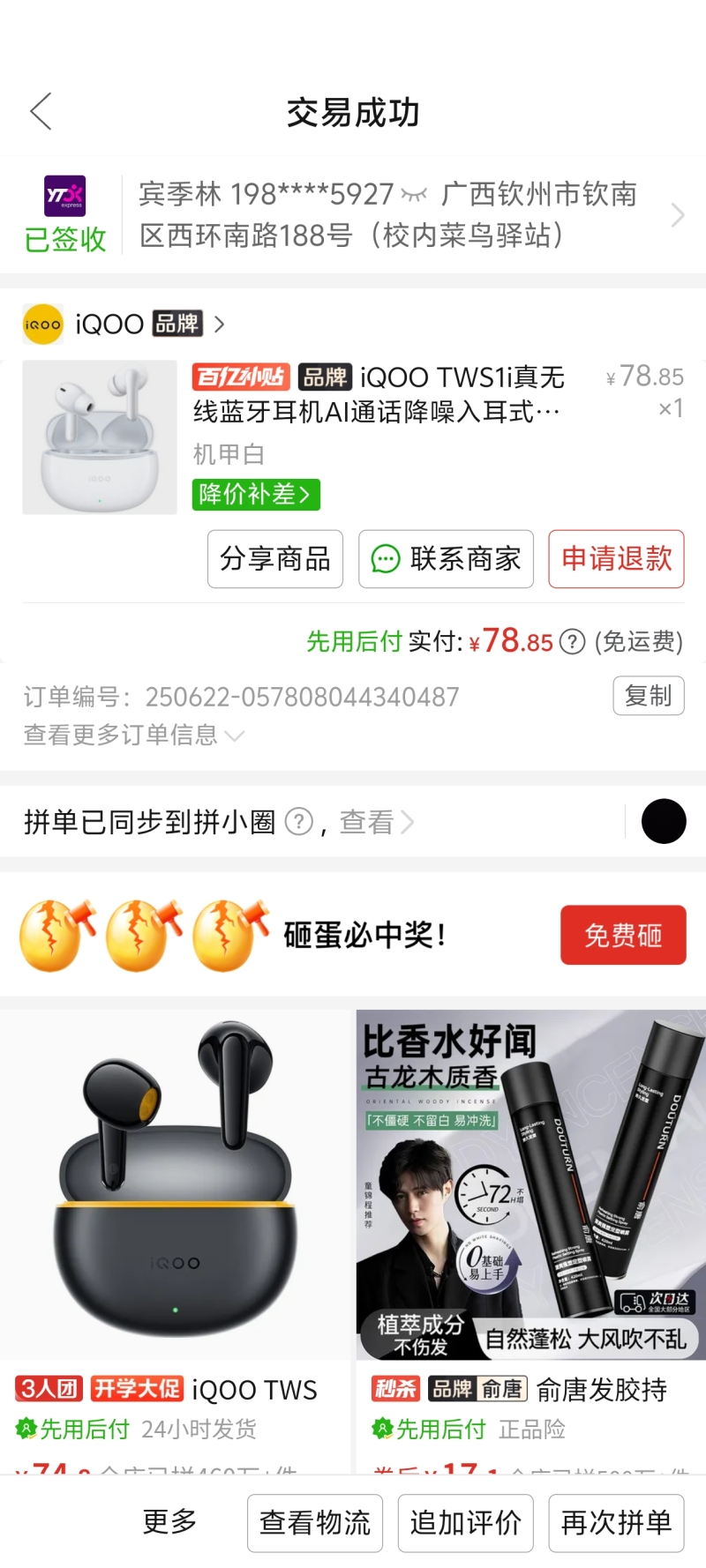Copy the order number with 复制
This screenshot has width=706, height=1568.
pyautogui.click(x=649, y=696)
